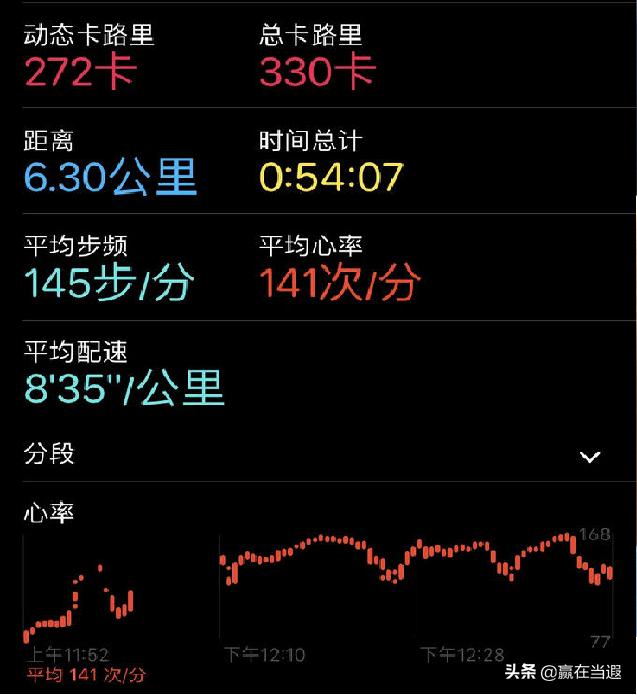The width and height of the screenshot is (637, 695).
Task: Expand the 分段 splits section
Action: [x=590, y=457]
